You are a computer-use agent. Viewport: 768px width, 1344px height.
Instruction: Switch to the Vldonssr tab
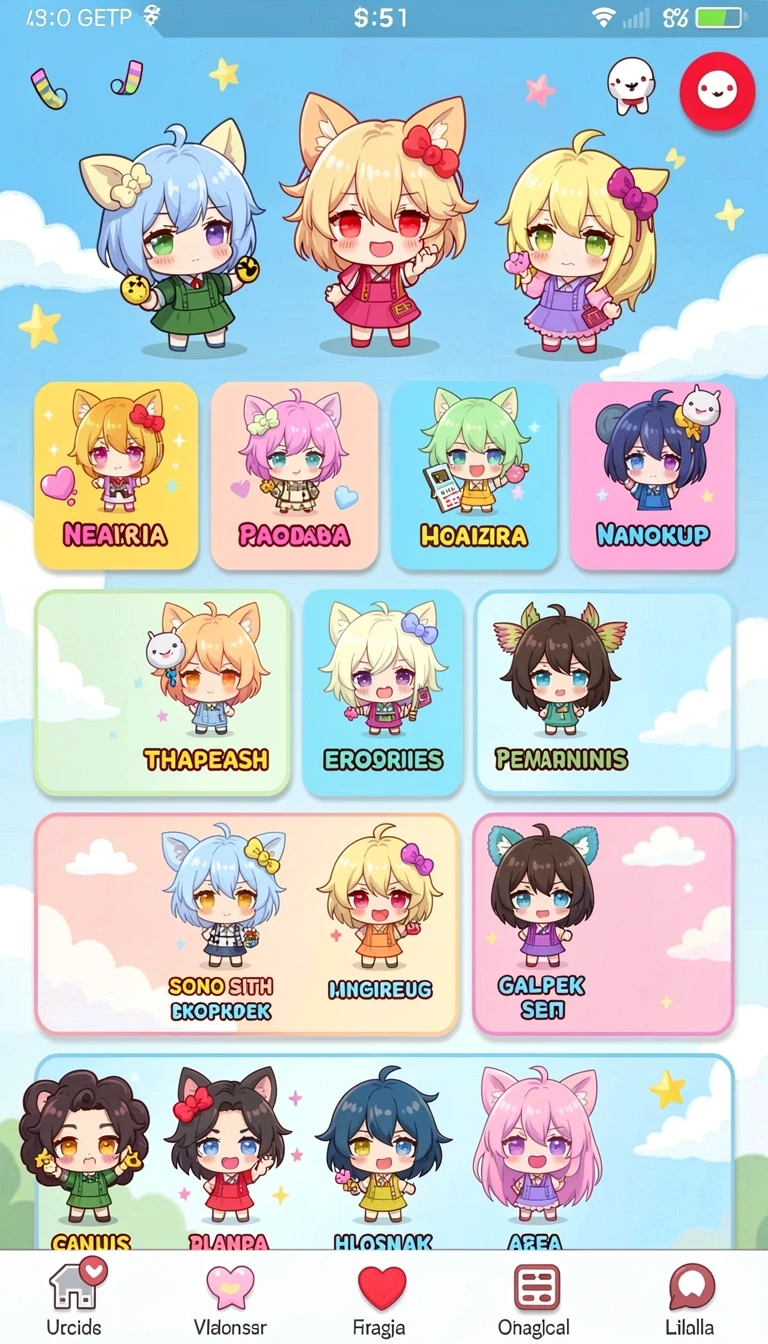click(x=230, y=1299)
